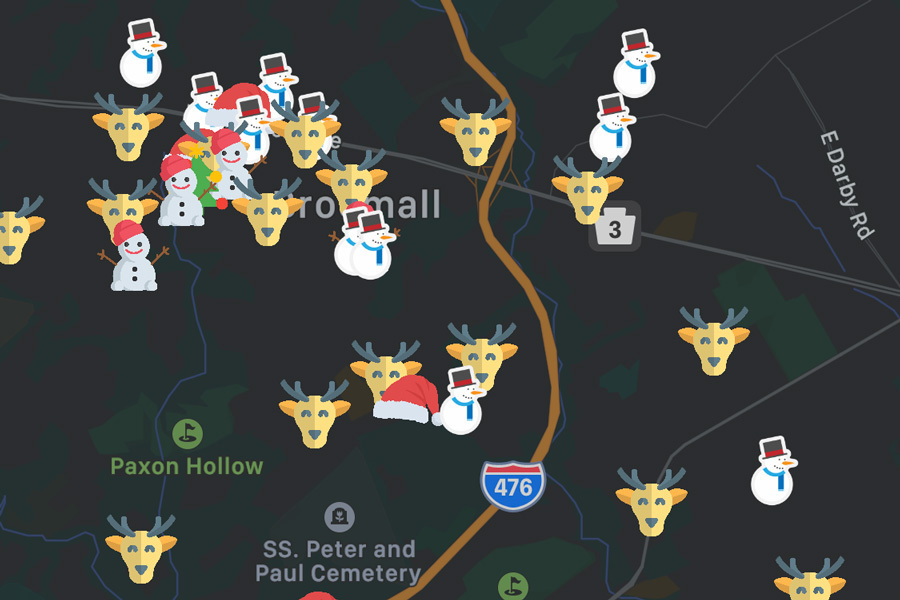Tap the Santa hat marker beside the snowman

click(x=407, y=398)
